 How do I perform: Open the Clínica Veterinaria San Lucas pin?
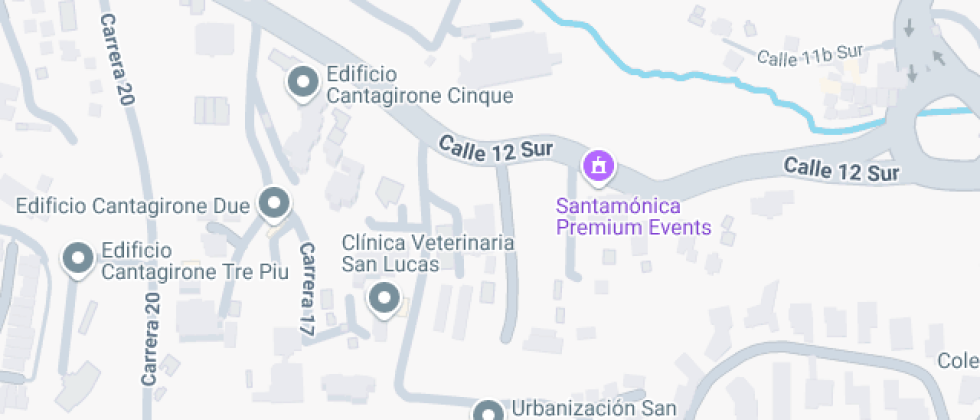(x=384, y=297)
